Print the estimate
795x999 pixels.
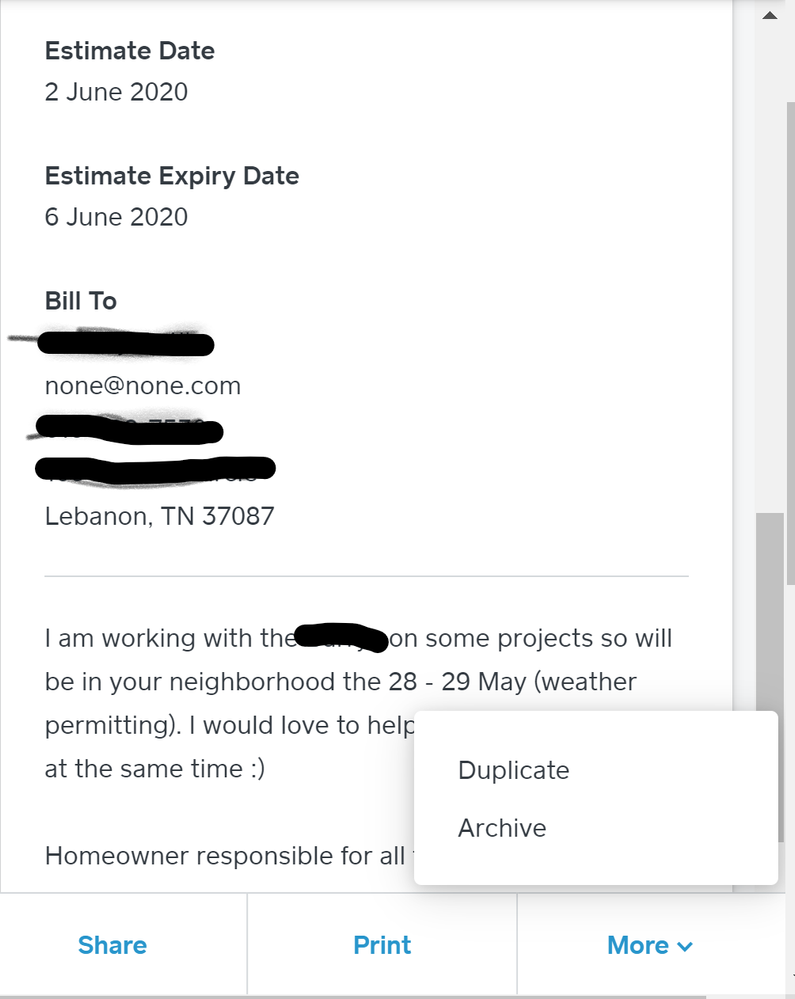382,945
